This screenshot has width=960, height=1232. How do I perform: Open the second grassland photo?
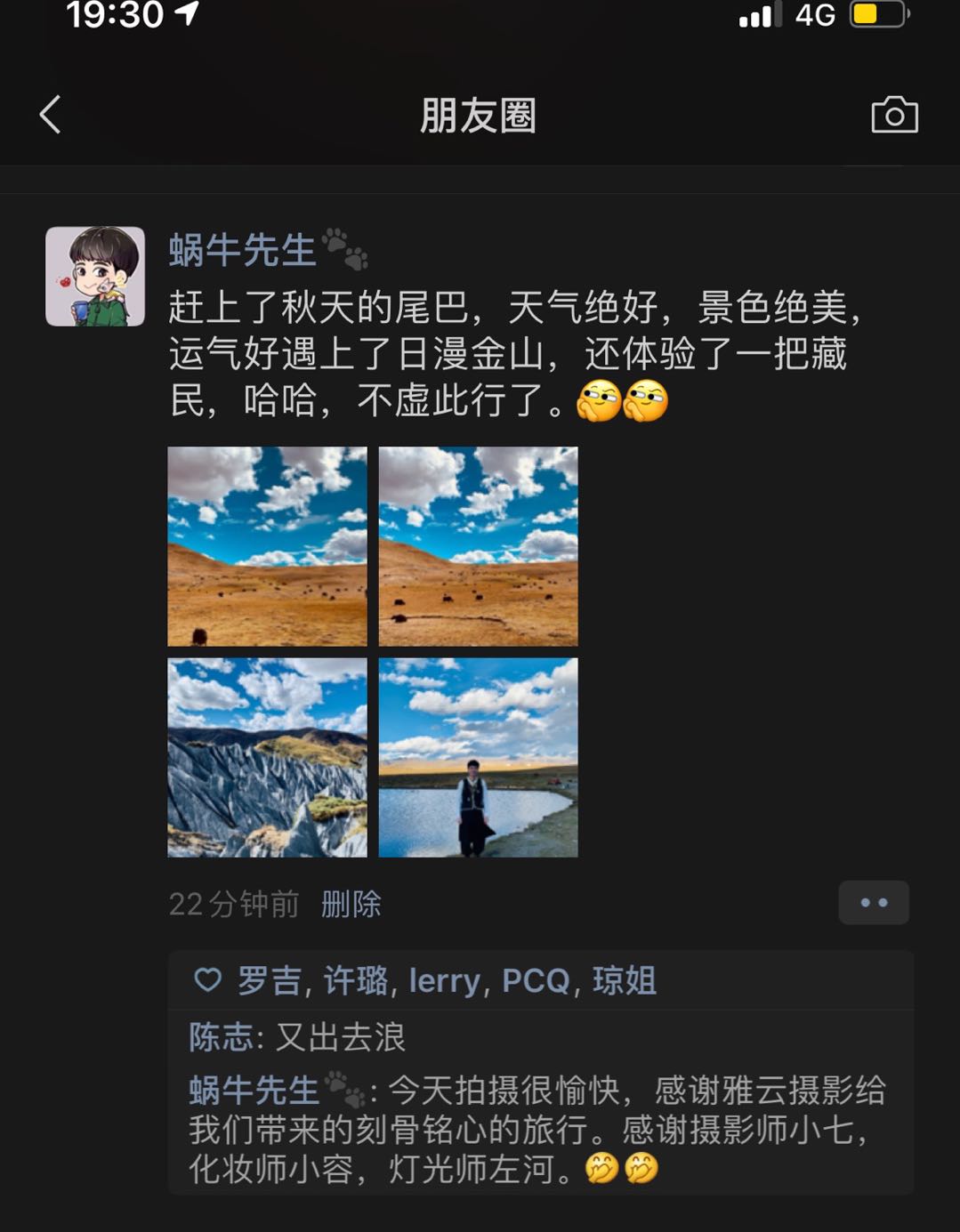(478, 546)
